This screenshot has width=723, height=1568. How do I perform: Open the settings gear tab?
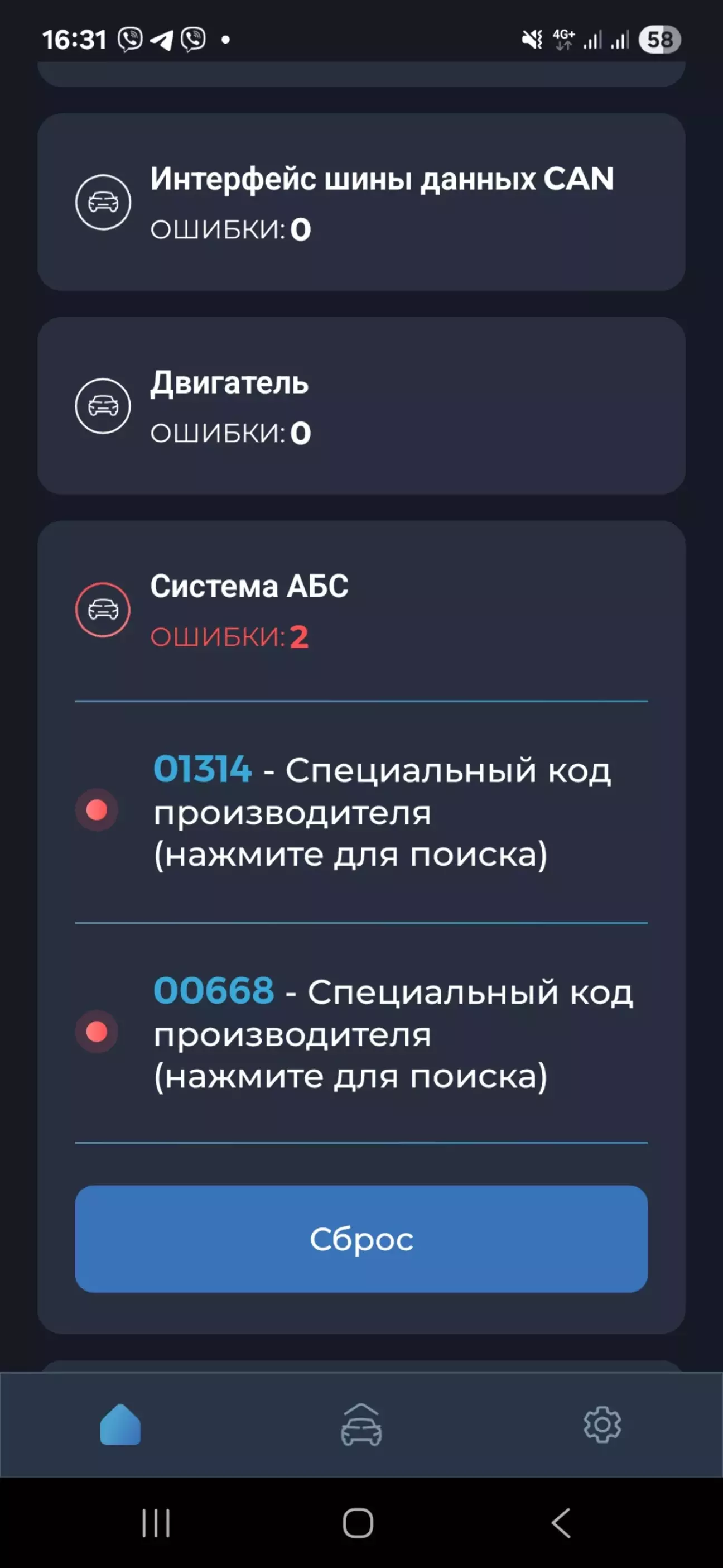pyautogui.click(x=602, y=1425)
